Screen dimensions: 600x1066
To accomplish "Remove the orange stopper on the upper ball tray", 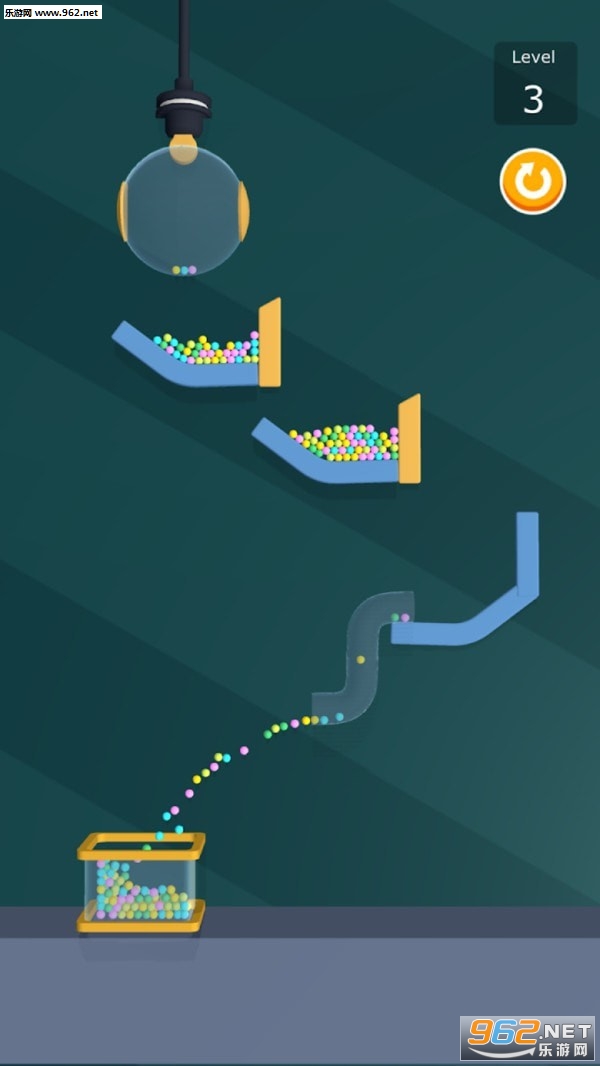I will pos(270,342).
